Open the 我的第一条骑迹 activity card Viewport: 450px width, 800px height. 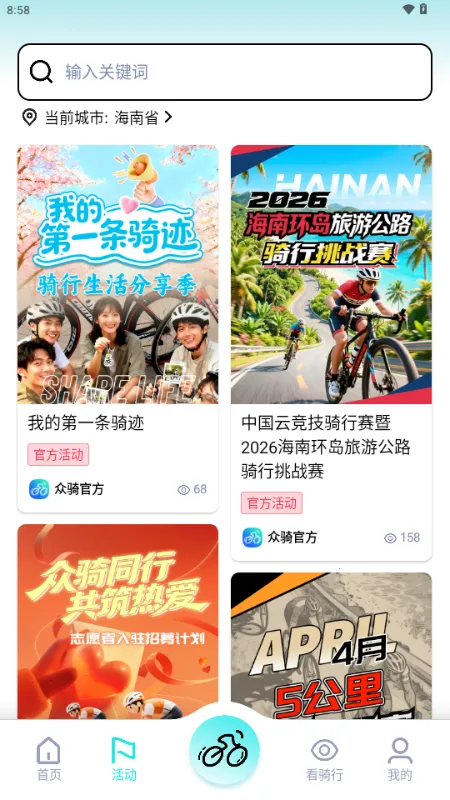(x=118, y=329)
